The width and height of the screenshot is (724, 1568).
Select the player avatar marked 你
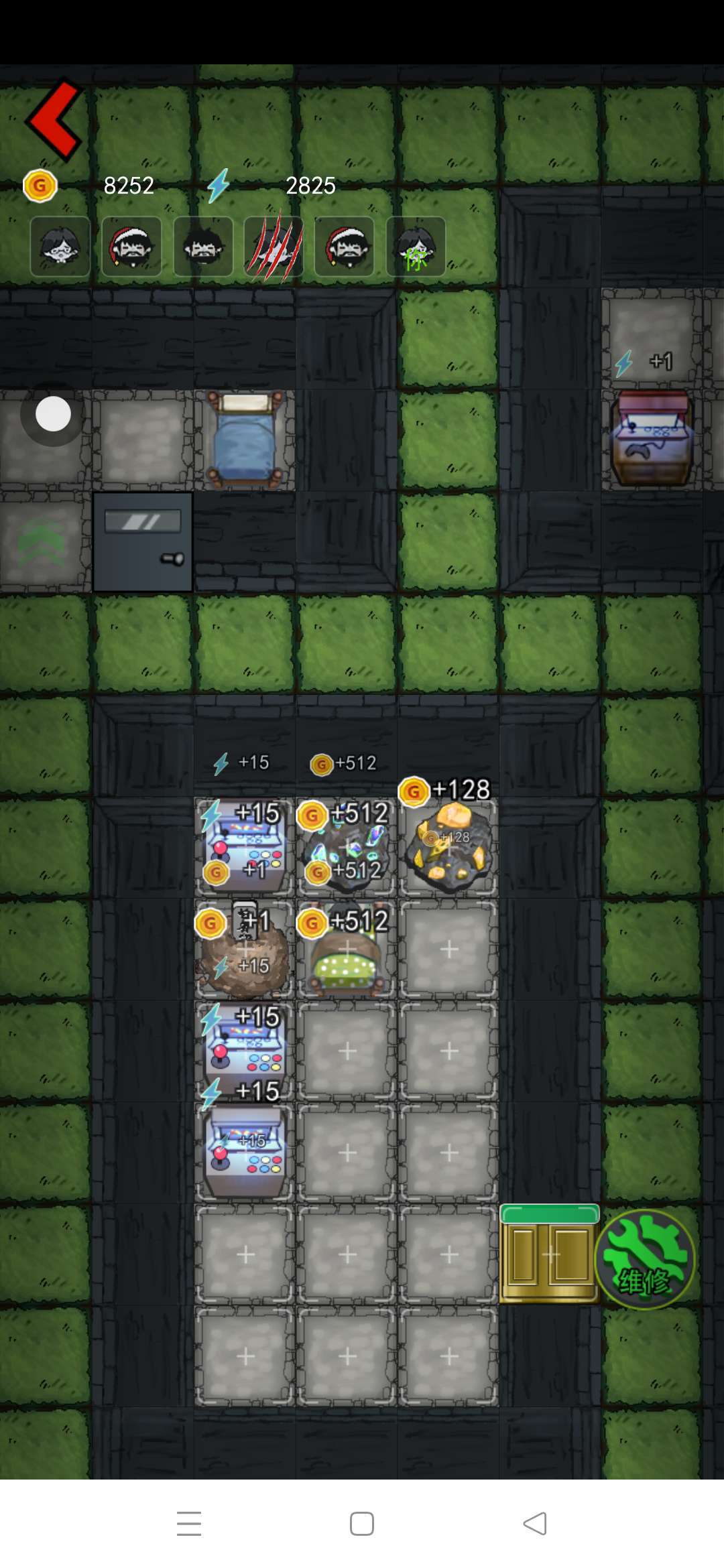(416, 247)
